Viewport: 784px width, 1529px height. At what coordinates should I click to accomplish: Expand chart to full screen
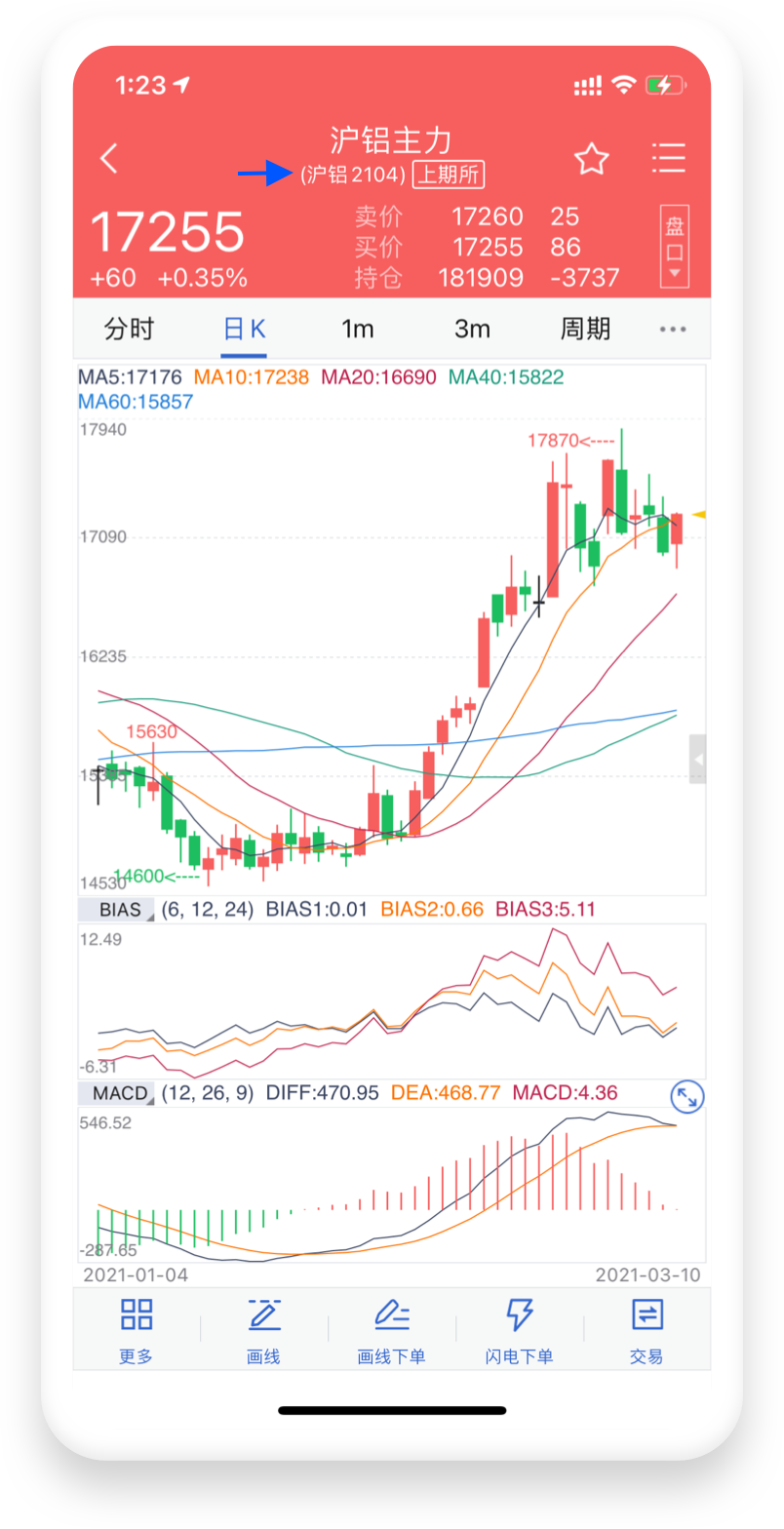click(687, 1097)
